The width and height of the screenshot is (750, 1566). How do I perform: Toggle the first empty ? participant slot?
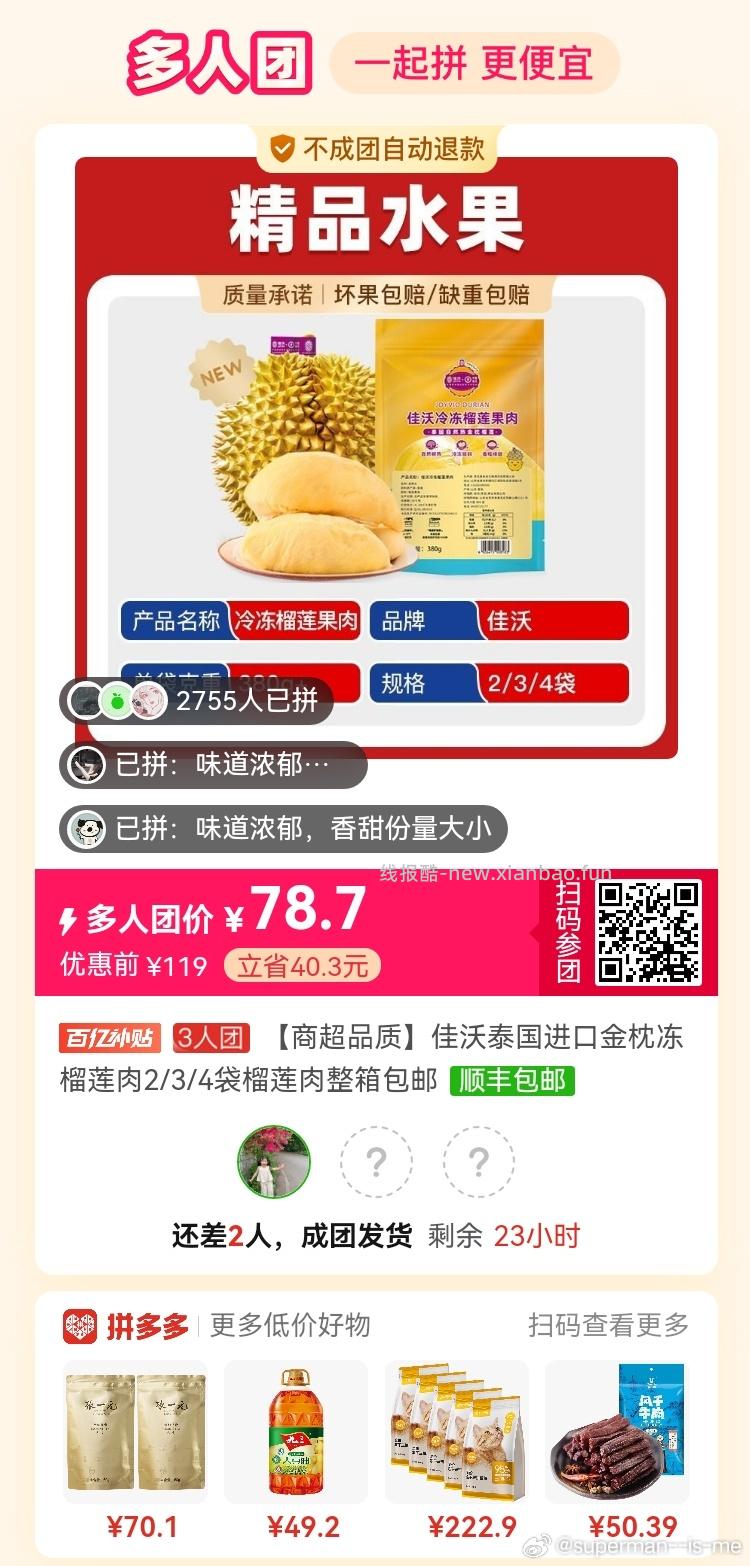click(x=377, y=1162)
